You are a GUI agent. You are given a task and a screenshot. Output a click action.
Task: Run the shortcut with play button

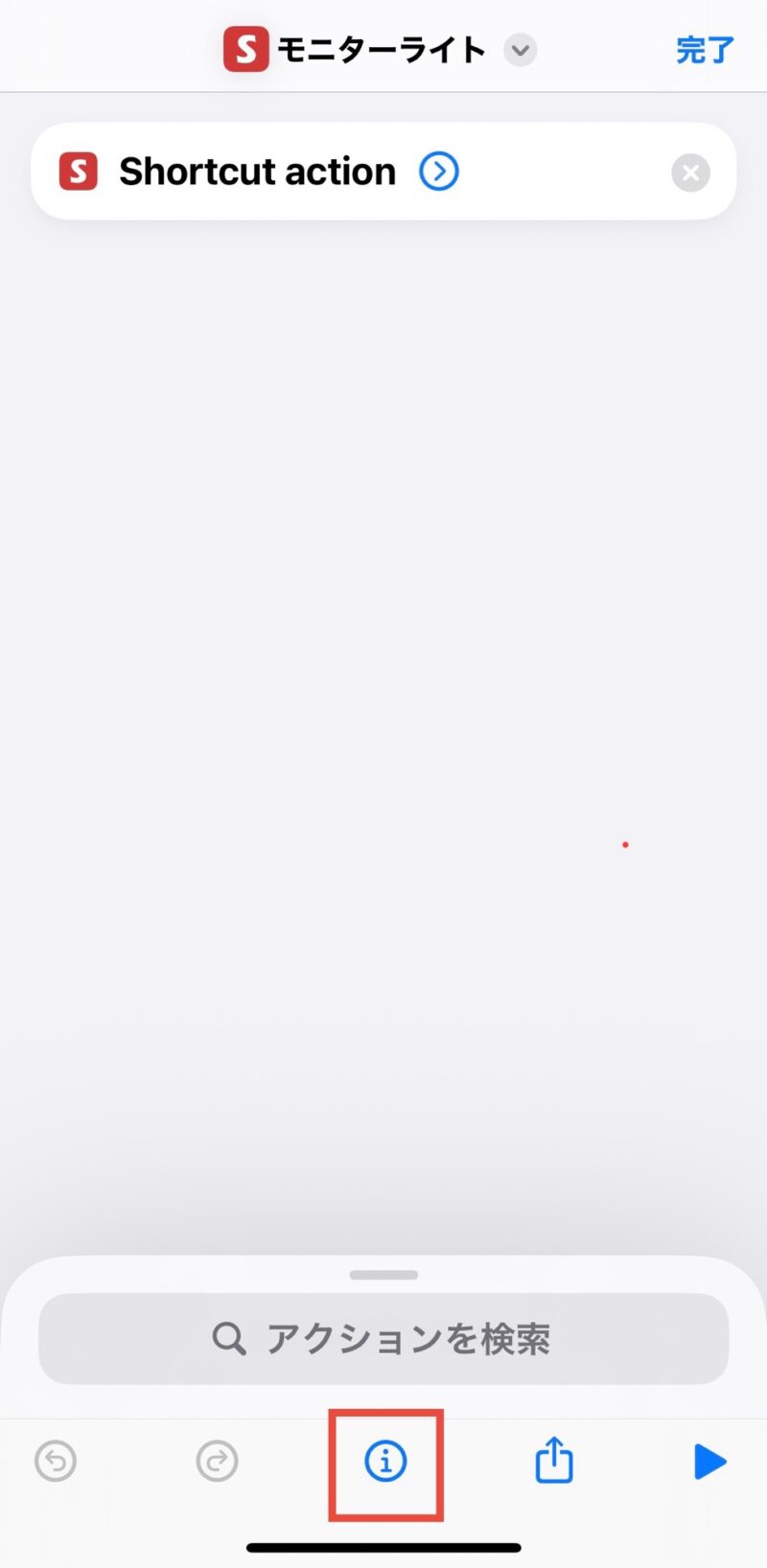click(709, 1462)
